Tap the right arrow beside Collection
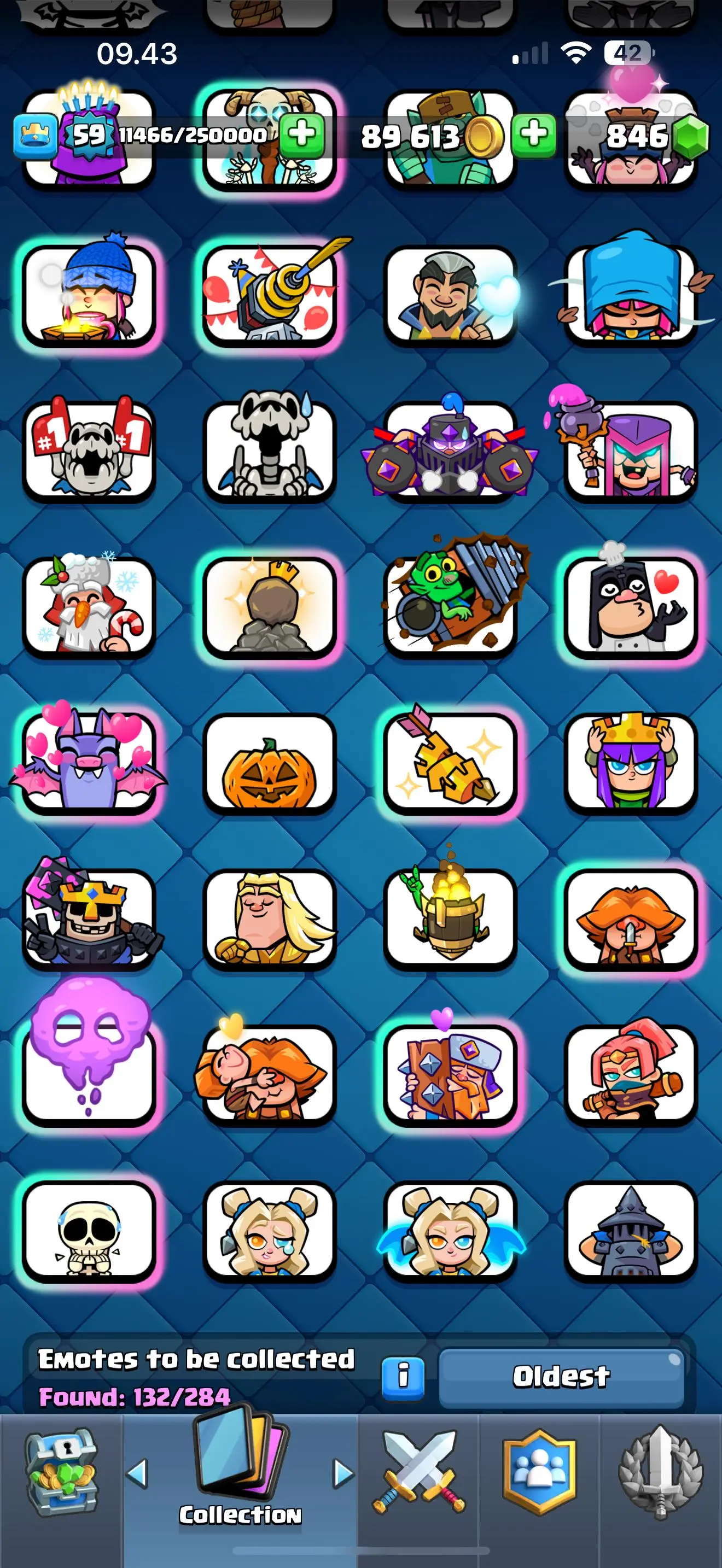Viewport: 722px width, 1568px height. (x=343, y=1473)
